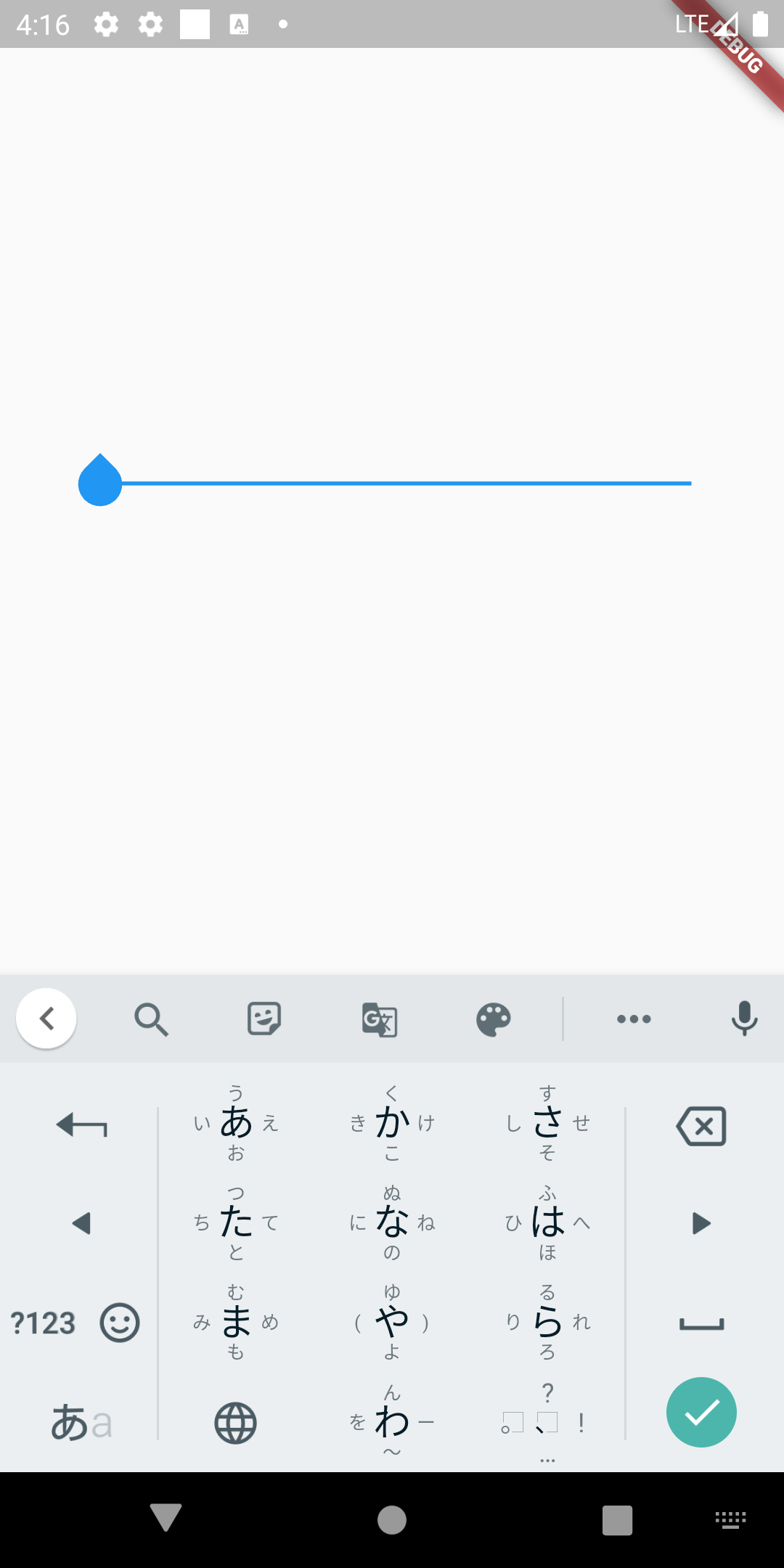This screenshot has height=1568, width=784.
Task: Open the emoji smiley key
Action: click(x=120, y=1323)
